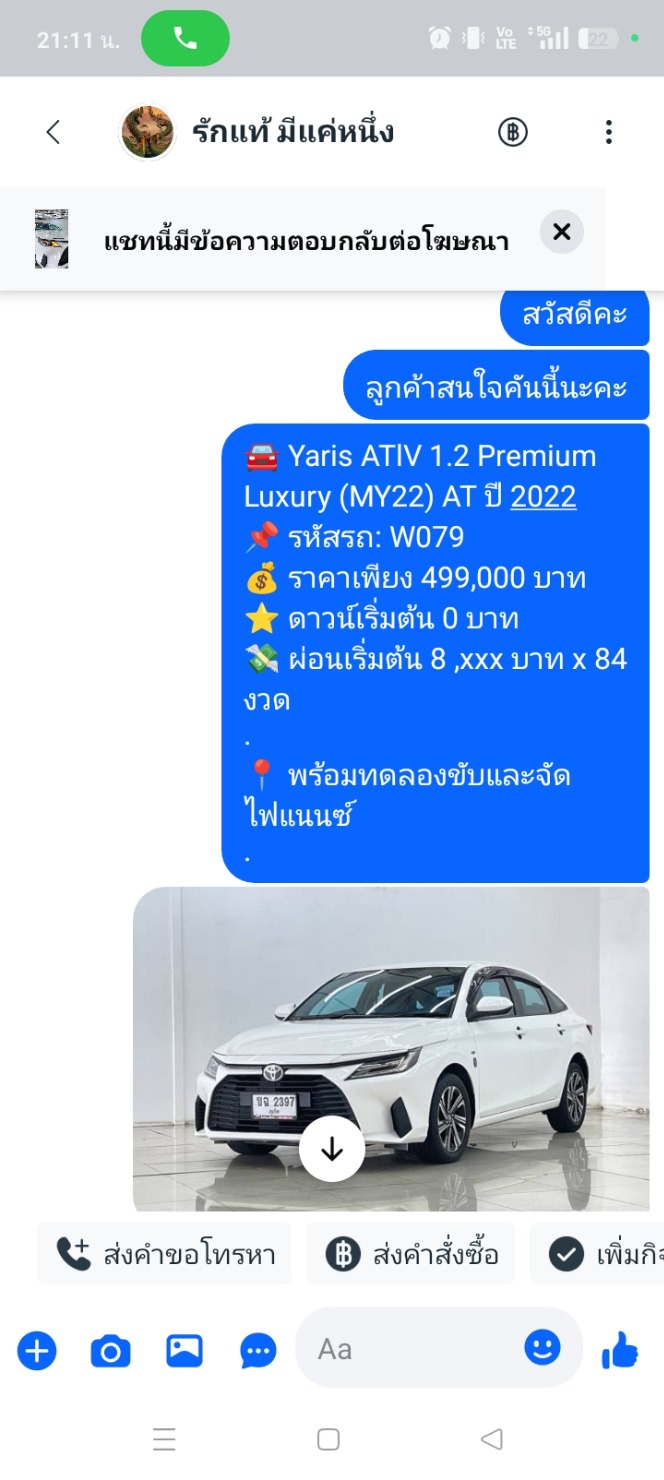Open the white Yaris car photo
This screenshot has width=664, height=1480.
click(x=391, y=1048)
